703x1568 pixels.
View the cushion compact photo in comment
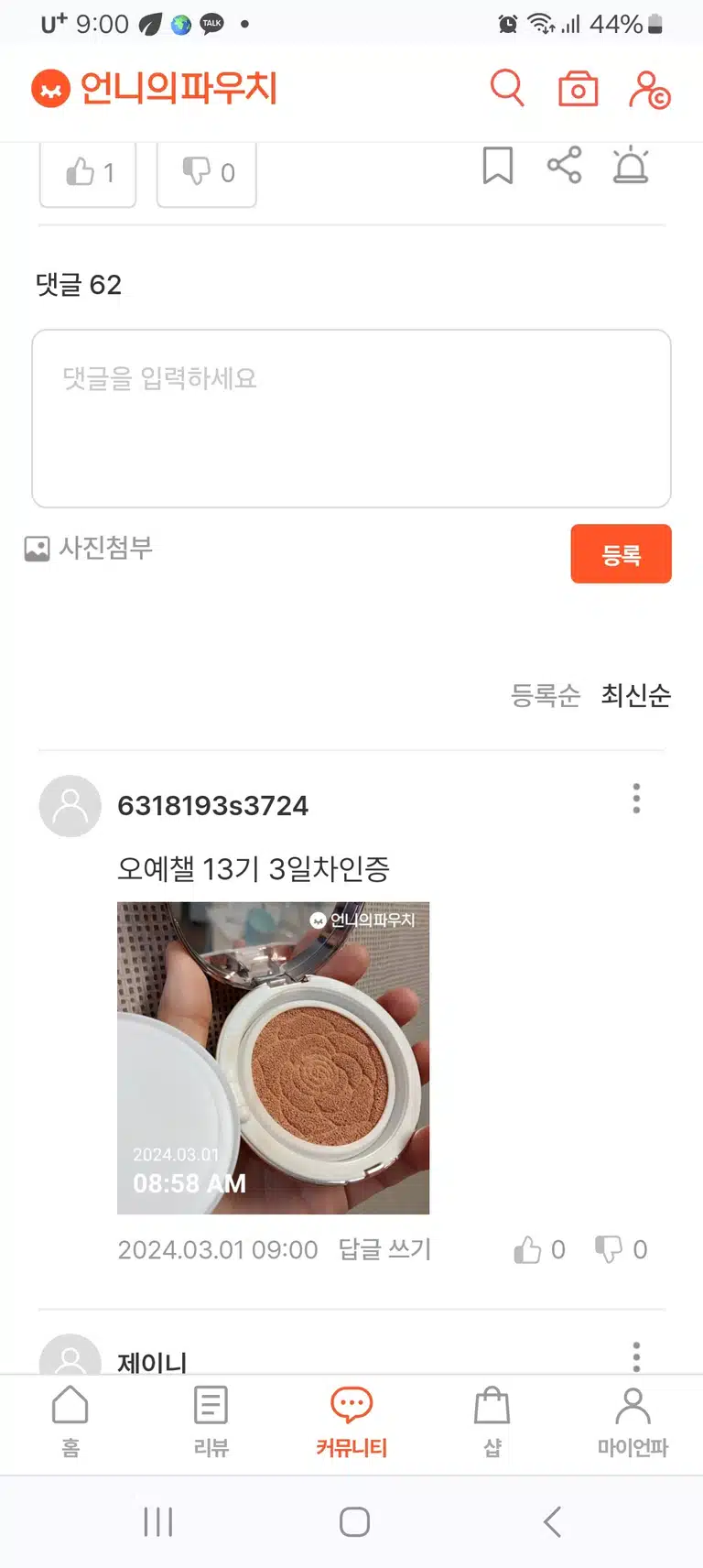click(273, 1058)
